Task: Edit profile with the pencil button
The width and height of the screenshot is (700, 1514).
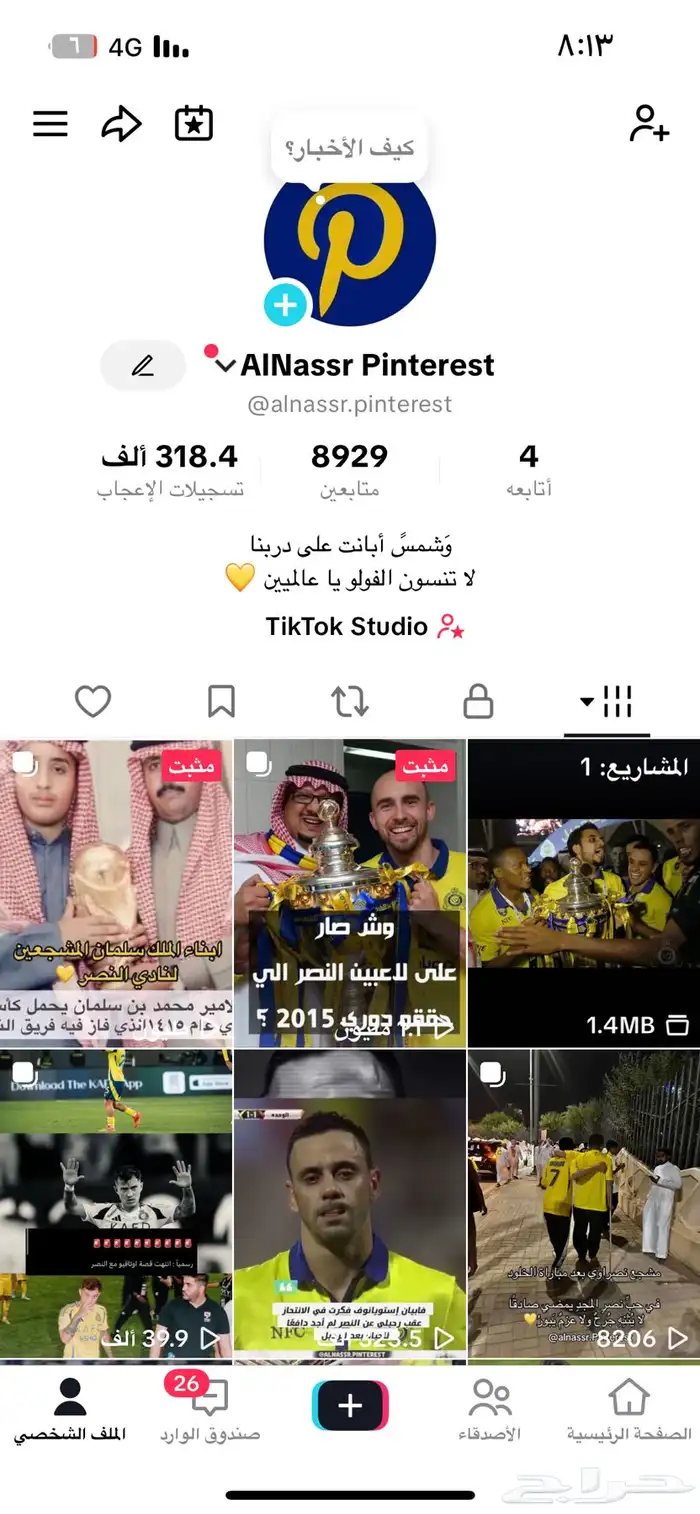Action: 143,366
